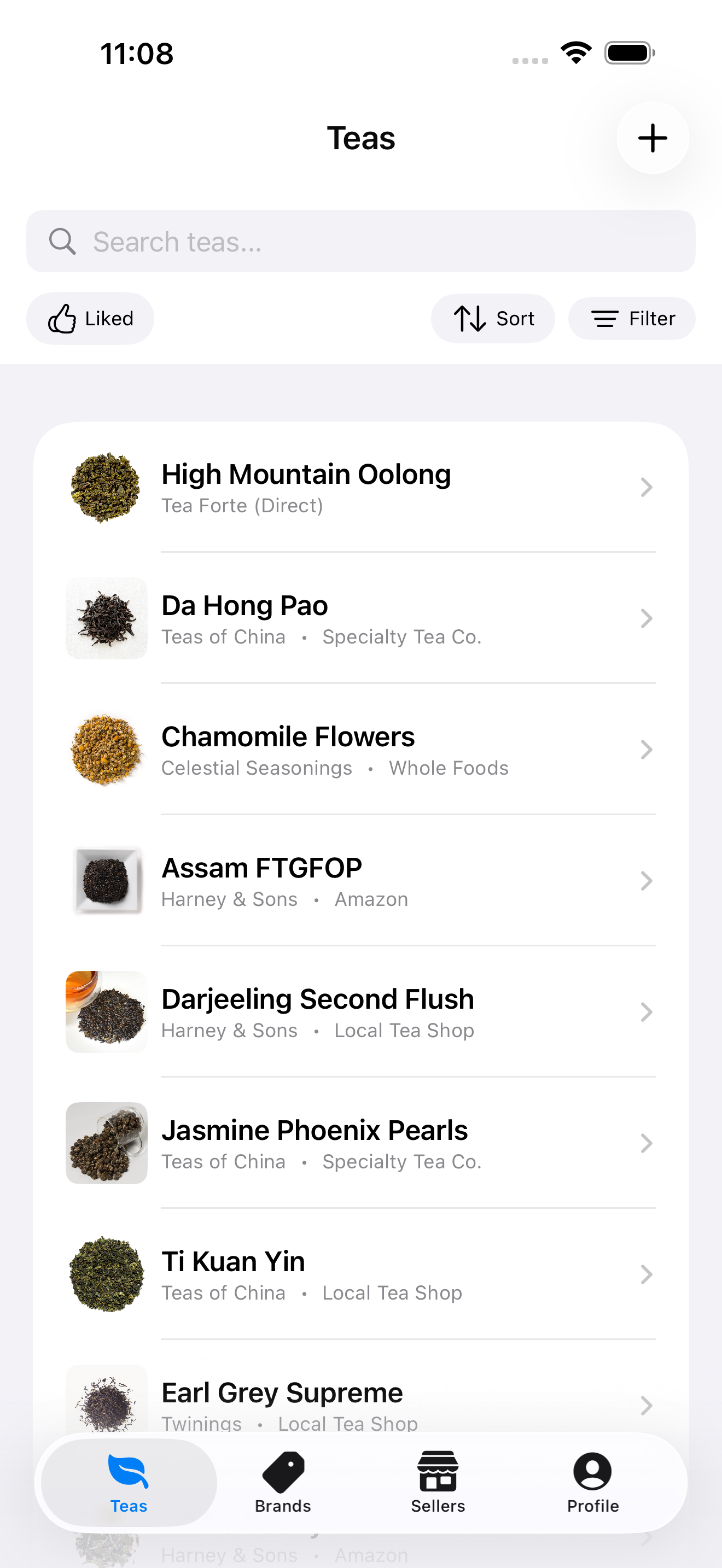View the Darjeeling Second Flush thumbnail image

click(106, 1011)
